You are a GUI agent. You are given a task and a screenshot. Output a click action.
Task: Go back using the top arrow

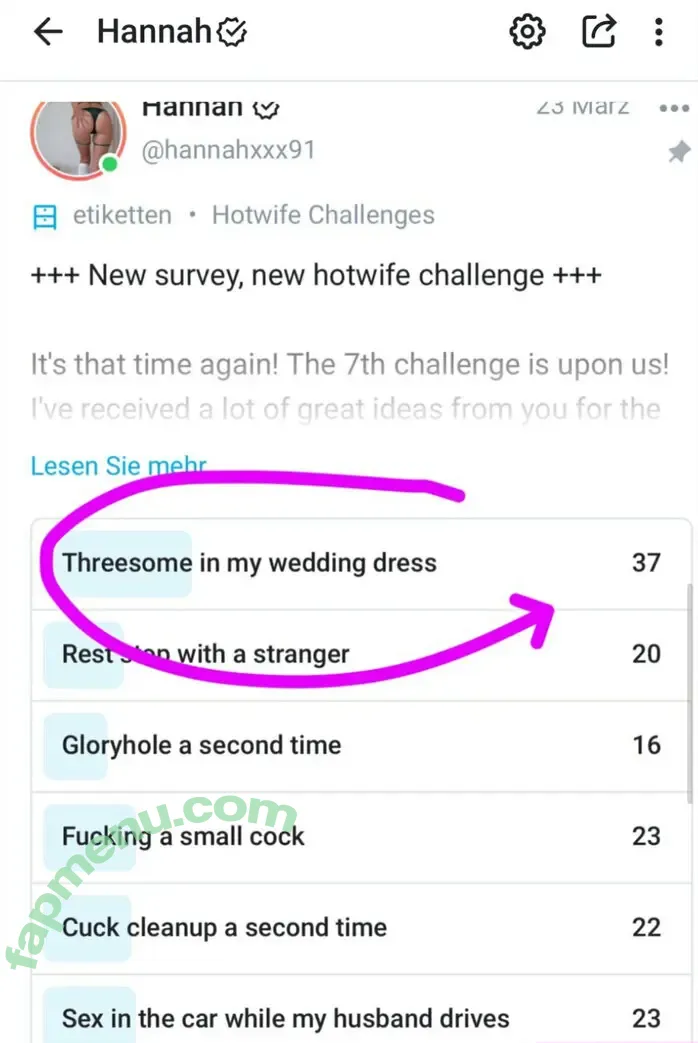[47, 33]
